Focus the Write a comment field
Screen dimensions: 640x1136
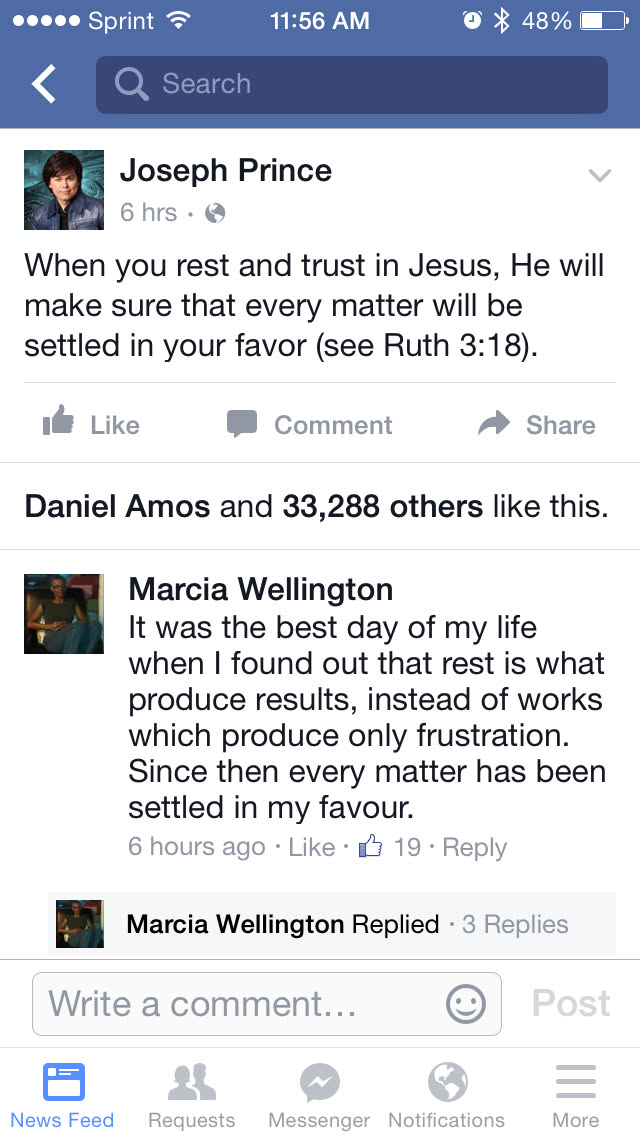click(240, 1003)
